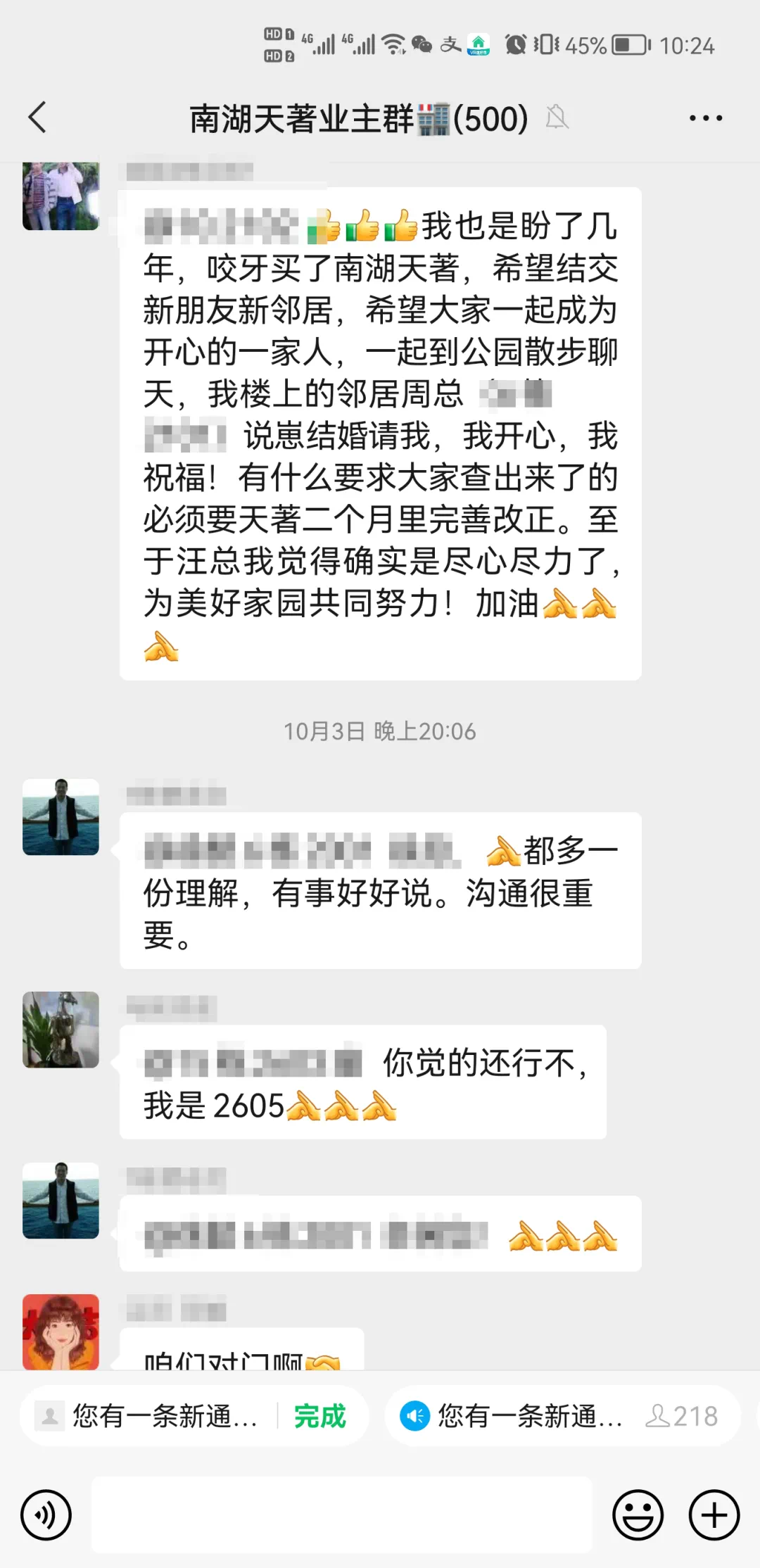Open avatar of sender who bought 南湖天著
This screenshot has height=1568, width=760.
click(61, 196)
